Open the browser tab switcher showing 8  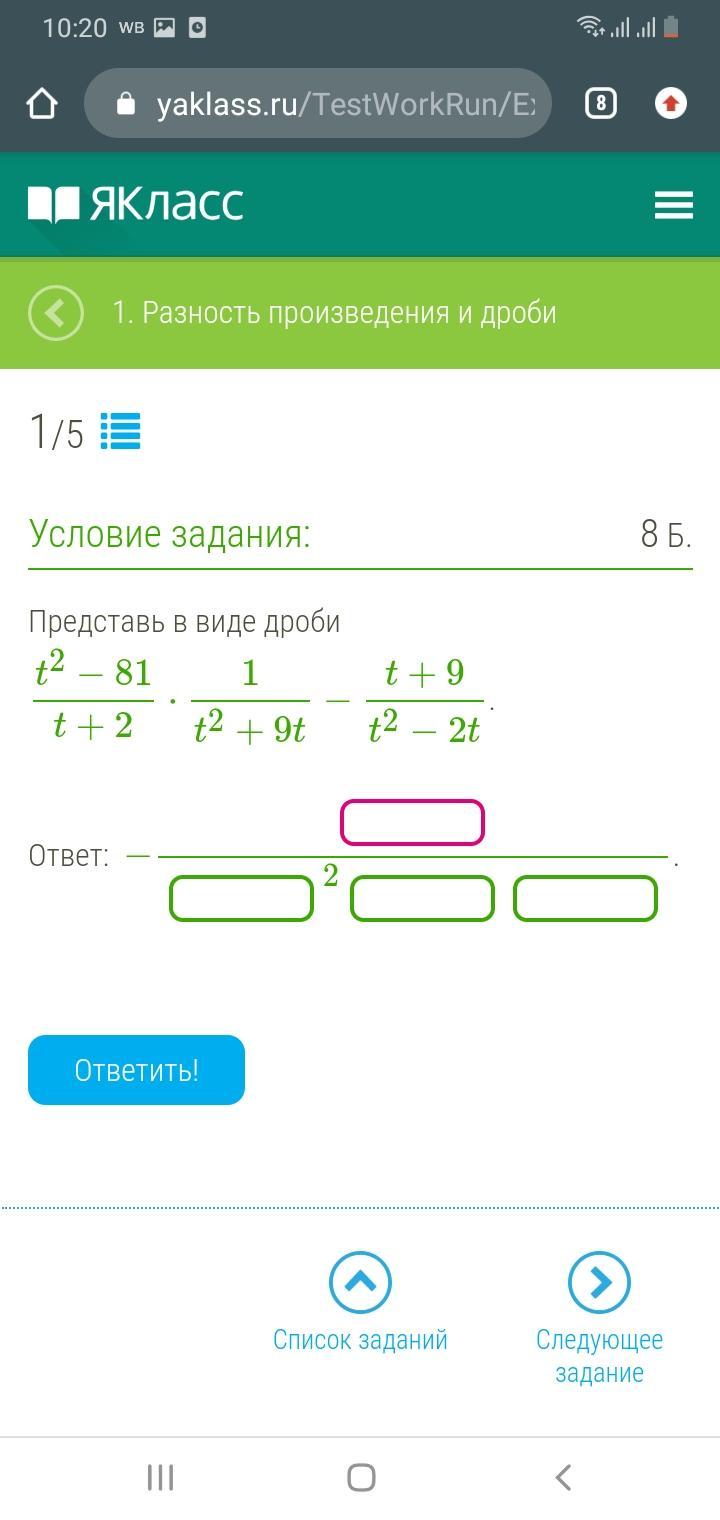point(600,103)
